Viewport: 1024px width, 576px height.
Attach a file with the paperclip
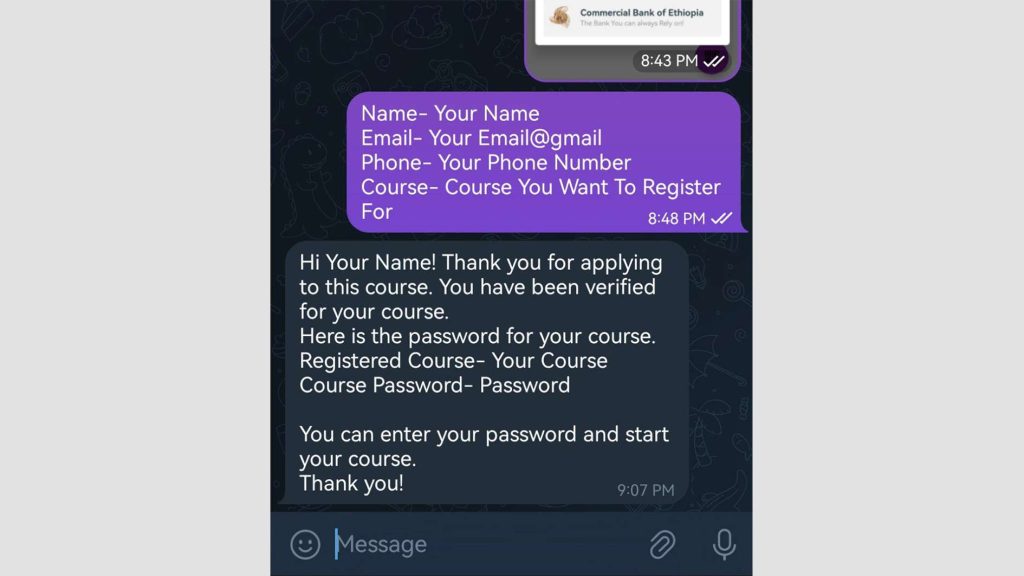(x=662, y=544)
